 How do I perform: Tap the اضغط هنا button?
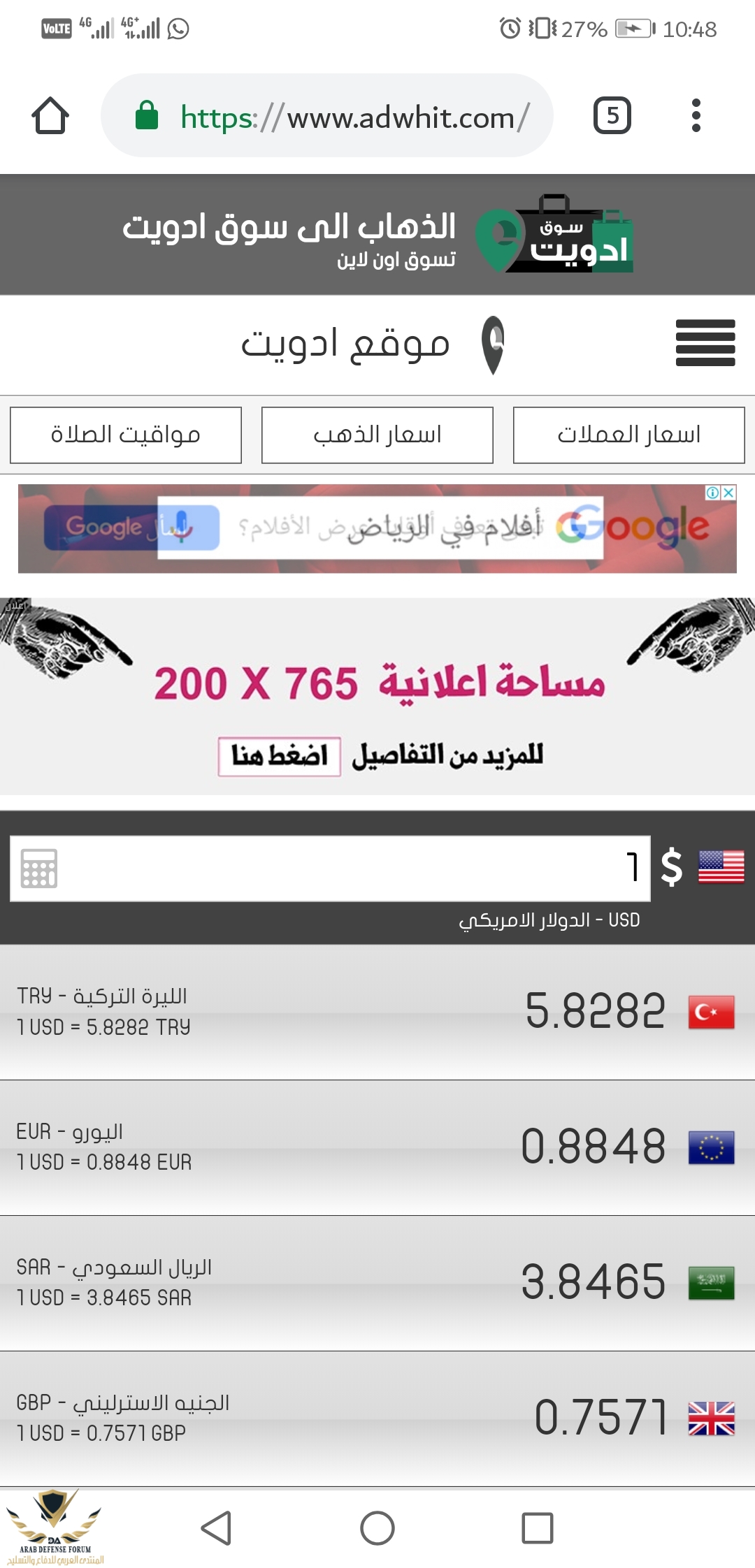point(280,756)
